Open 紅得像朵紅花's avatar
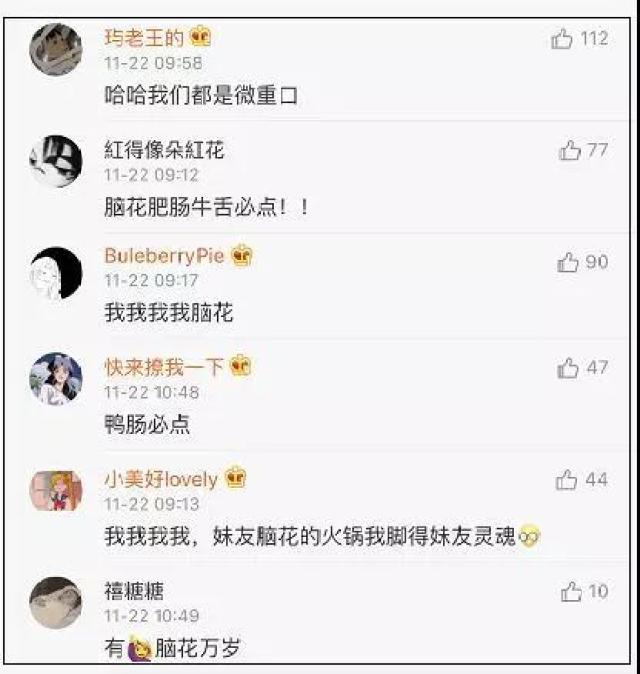This screenshot has width=640, height=674. click(x=56, y=160)
